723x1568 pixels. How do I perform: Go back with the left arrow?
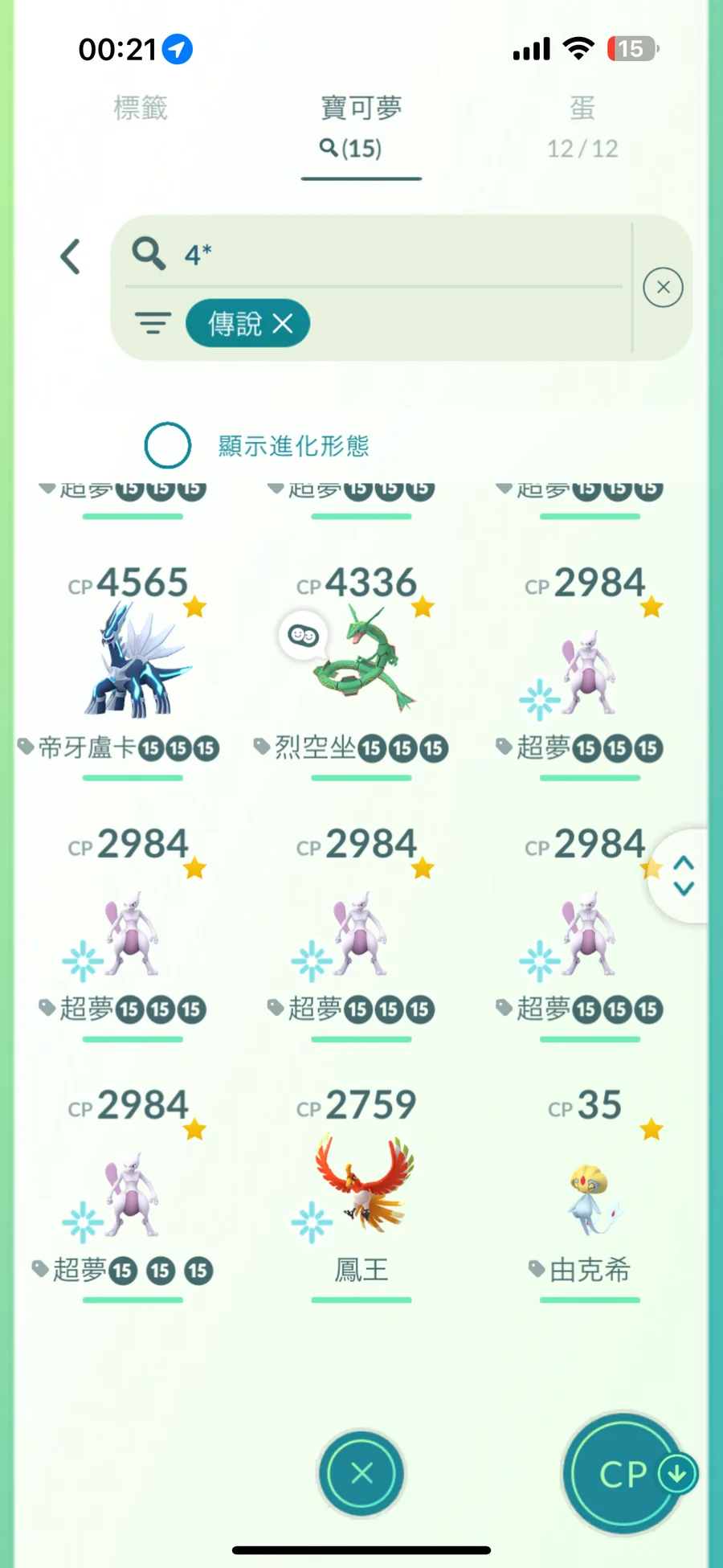tap(71, 257)
